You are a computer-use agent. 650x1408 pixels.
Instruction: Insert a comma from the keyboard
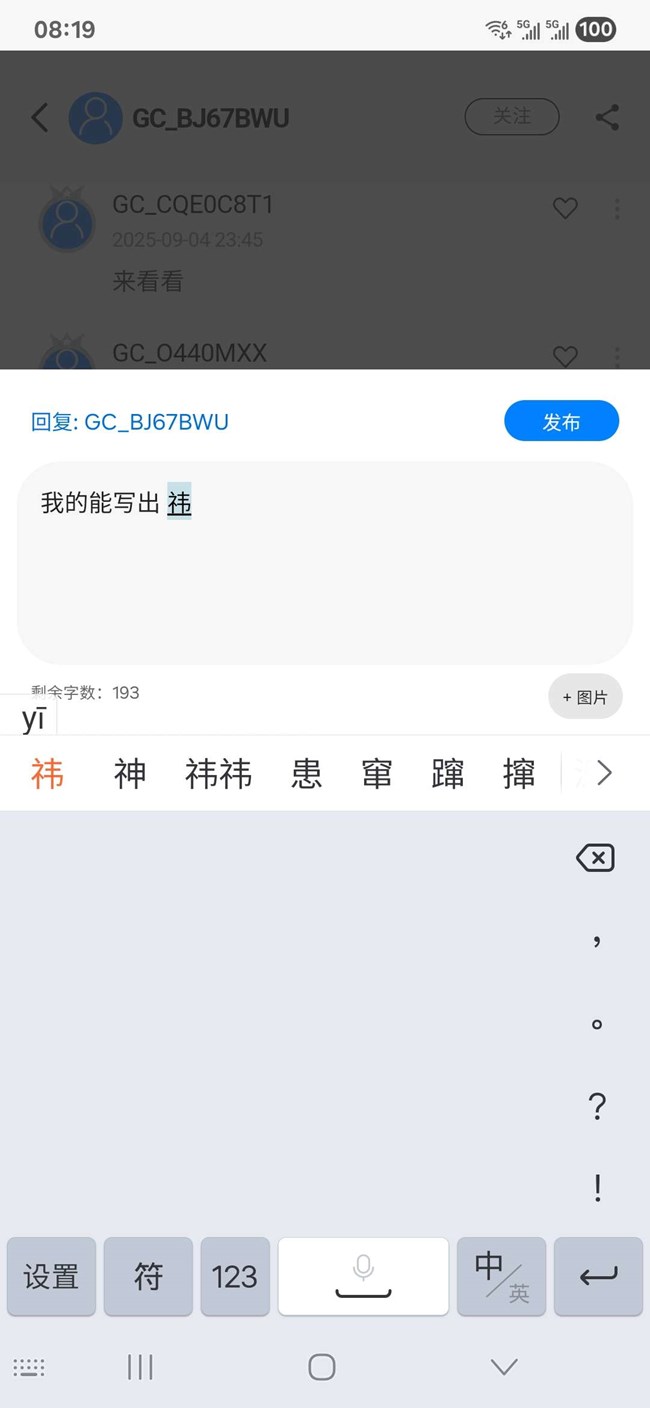coord(596,940)
